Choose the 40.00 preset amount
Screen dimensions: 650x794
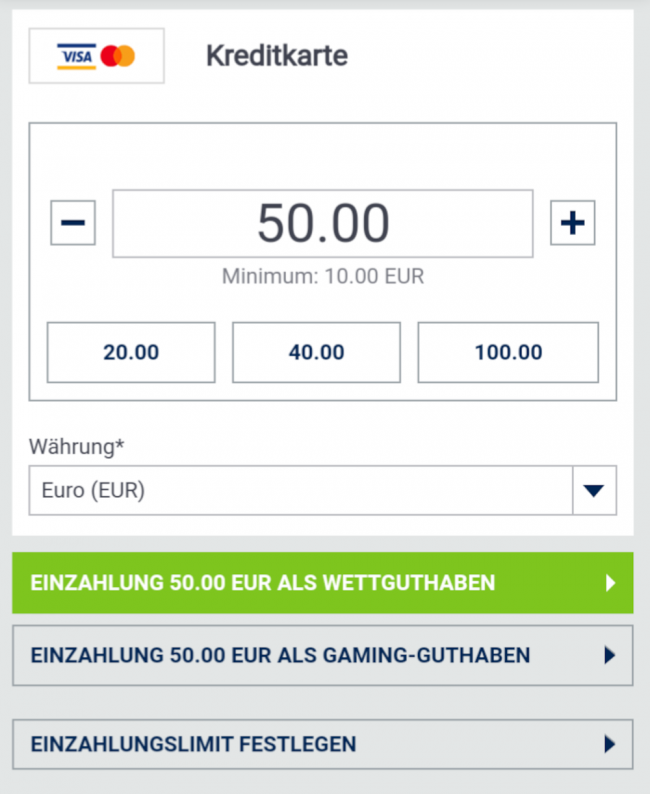[316, 352]
